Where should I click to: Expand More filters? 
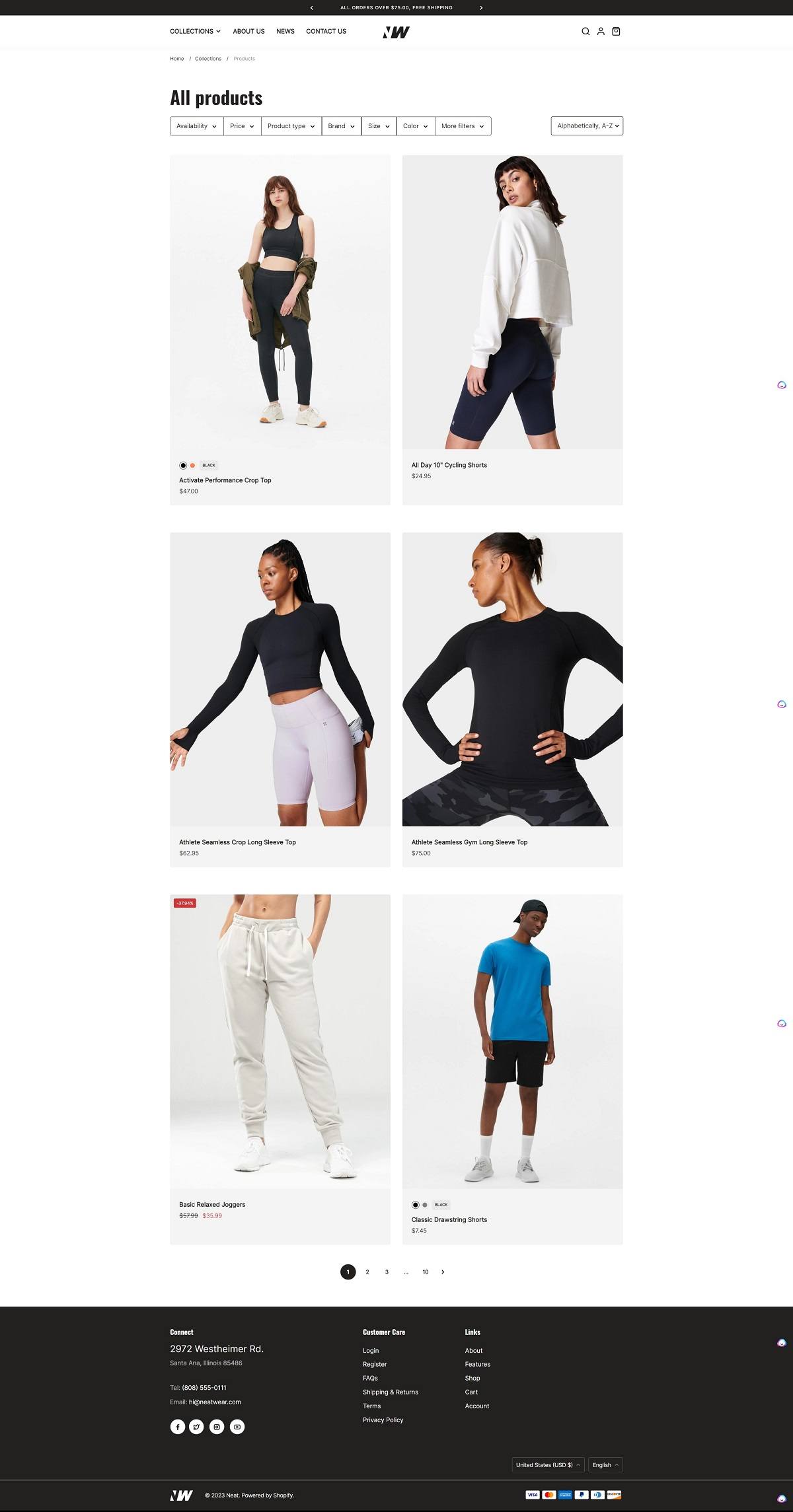click(x=463, y=126)
